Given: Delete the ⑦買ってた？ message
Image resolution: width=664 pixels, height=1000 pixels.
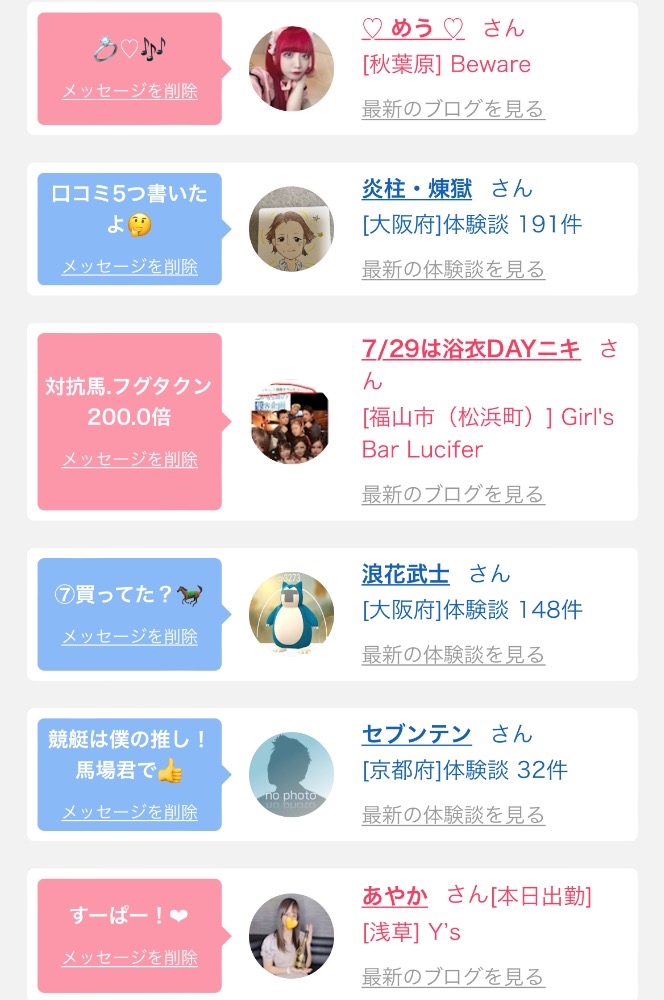Looking at the screenshot, I should pos(130,636).
